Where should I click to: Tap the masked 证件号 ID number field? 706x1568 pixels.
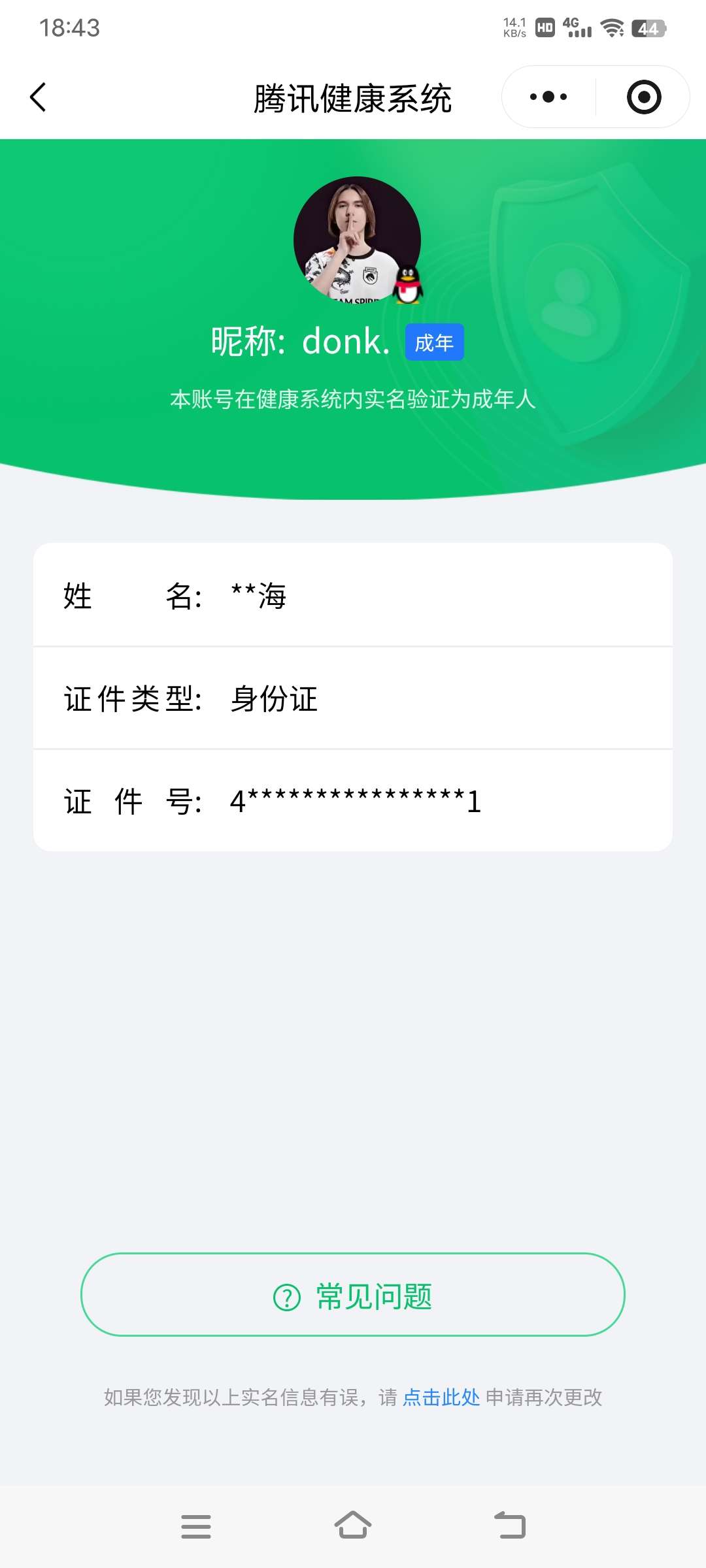coord(353,802)
